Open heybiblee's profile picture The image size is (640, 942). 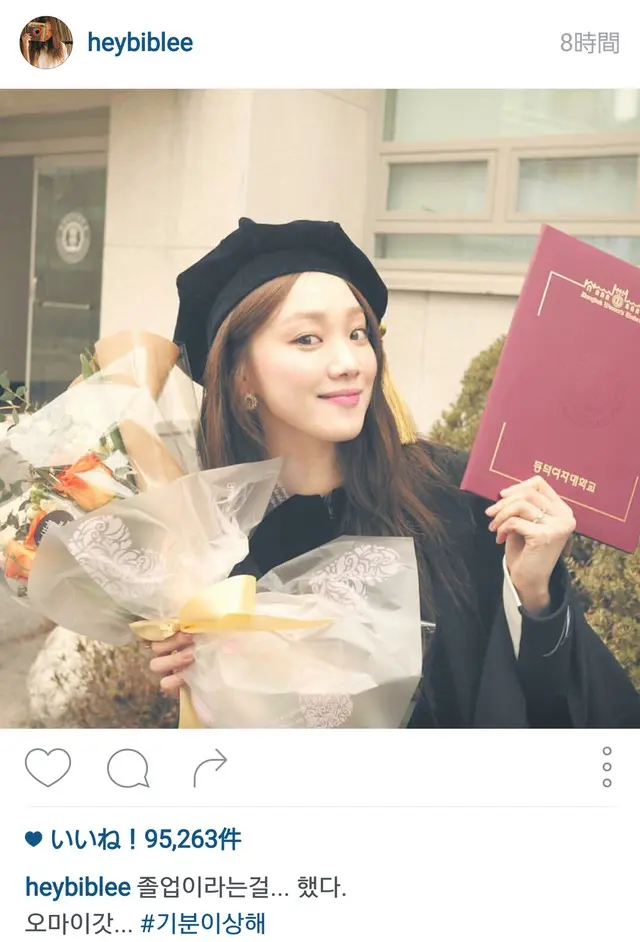[46, 43]
